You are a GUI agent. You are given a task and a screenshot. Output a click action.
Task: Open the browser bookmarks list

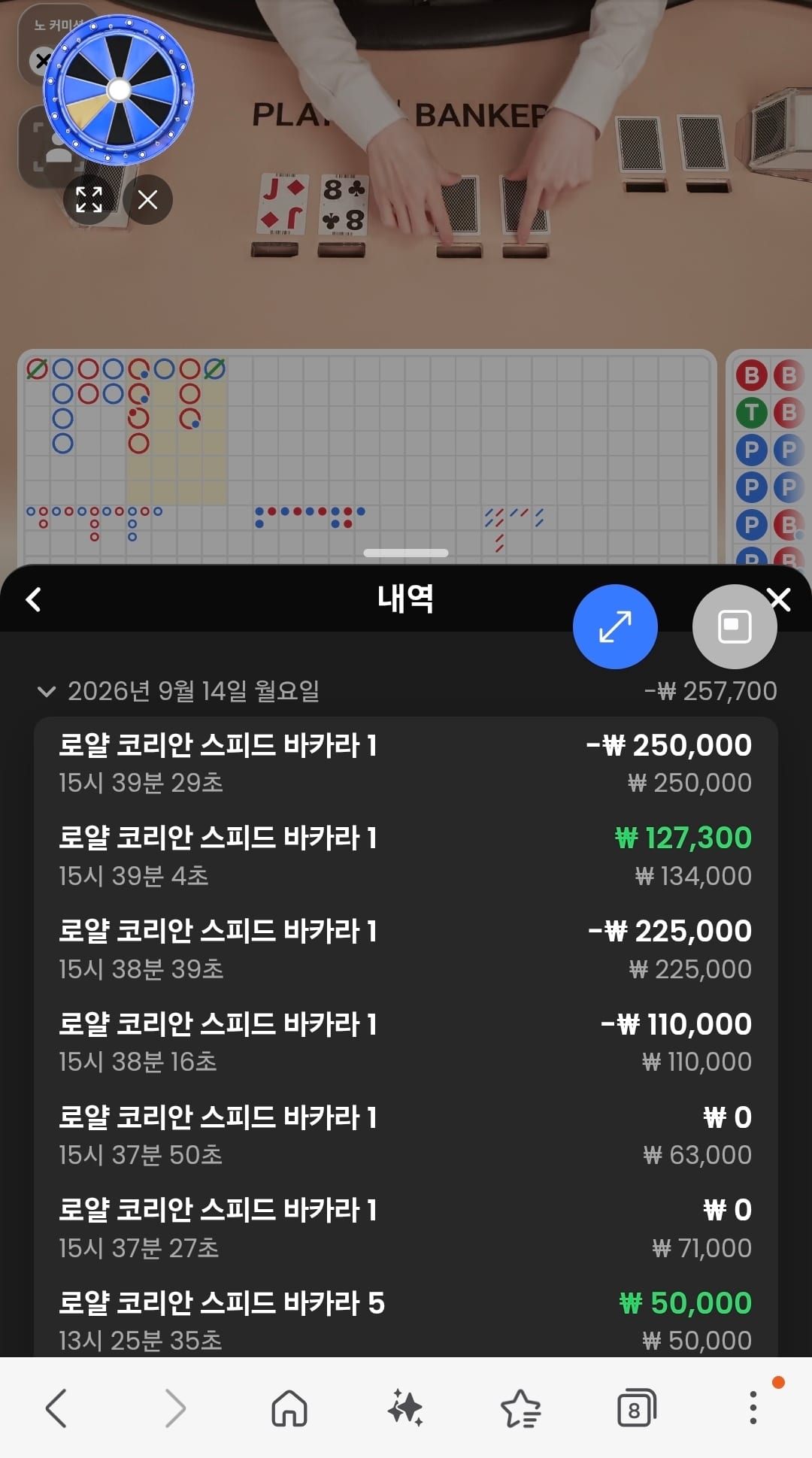click(x=520, y=1408)
